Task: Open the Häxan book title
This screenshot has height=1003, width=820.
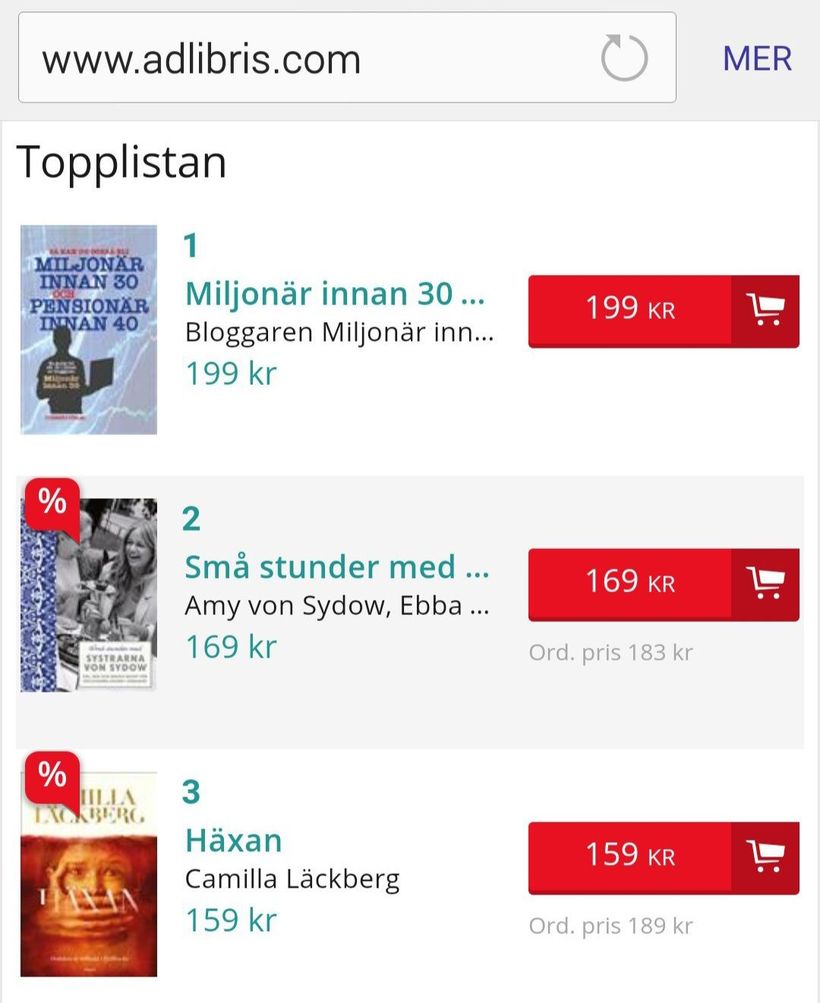Action: click(x=233, y=840)
